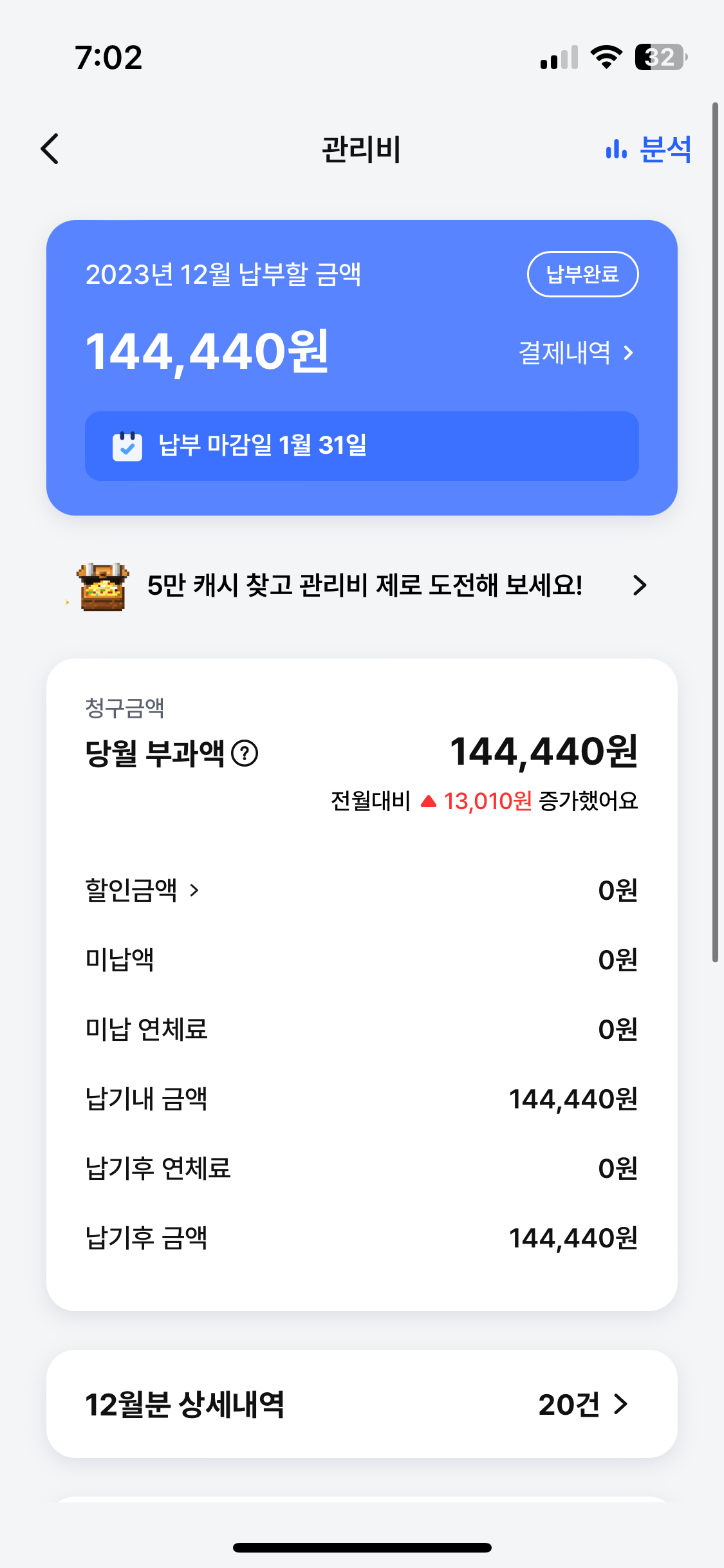Open 12월분 상세내역 with 20건

coord(362,1404)
